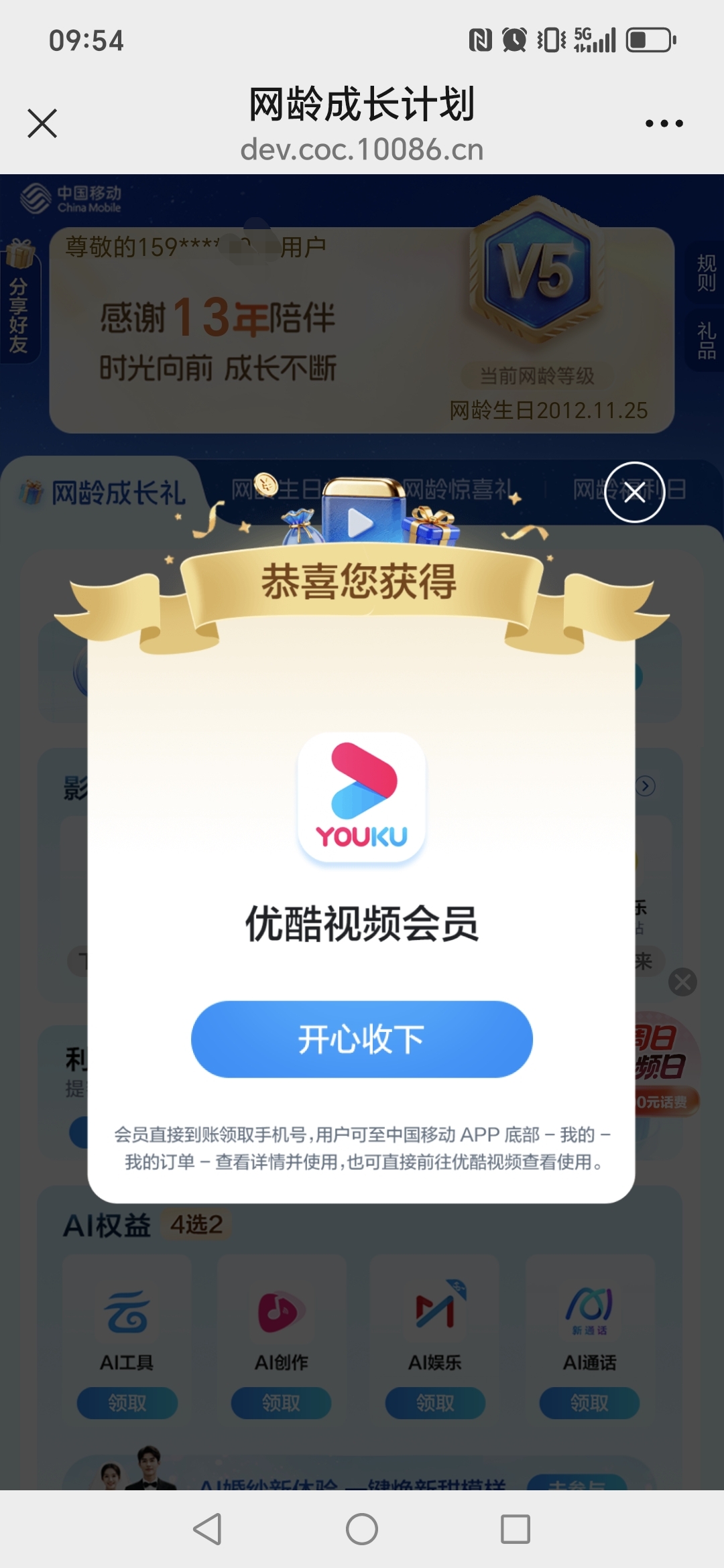Close the 网龄成长计划 web page
Viewport: 724px width, 1568px height.
42,123
